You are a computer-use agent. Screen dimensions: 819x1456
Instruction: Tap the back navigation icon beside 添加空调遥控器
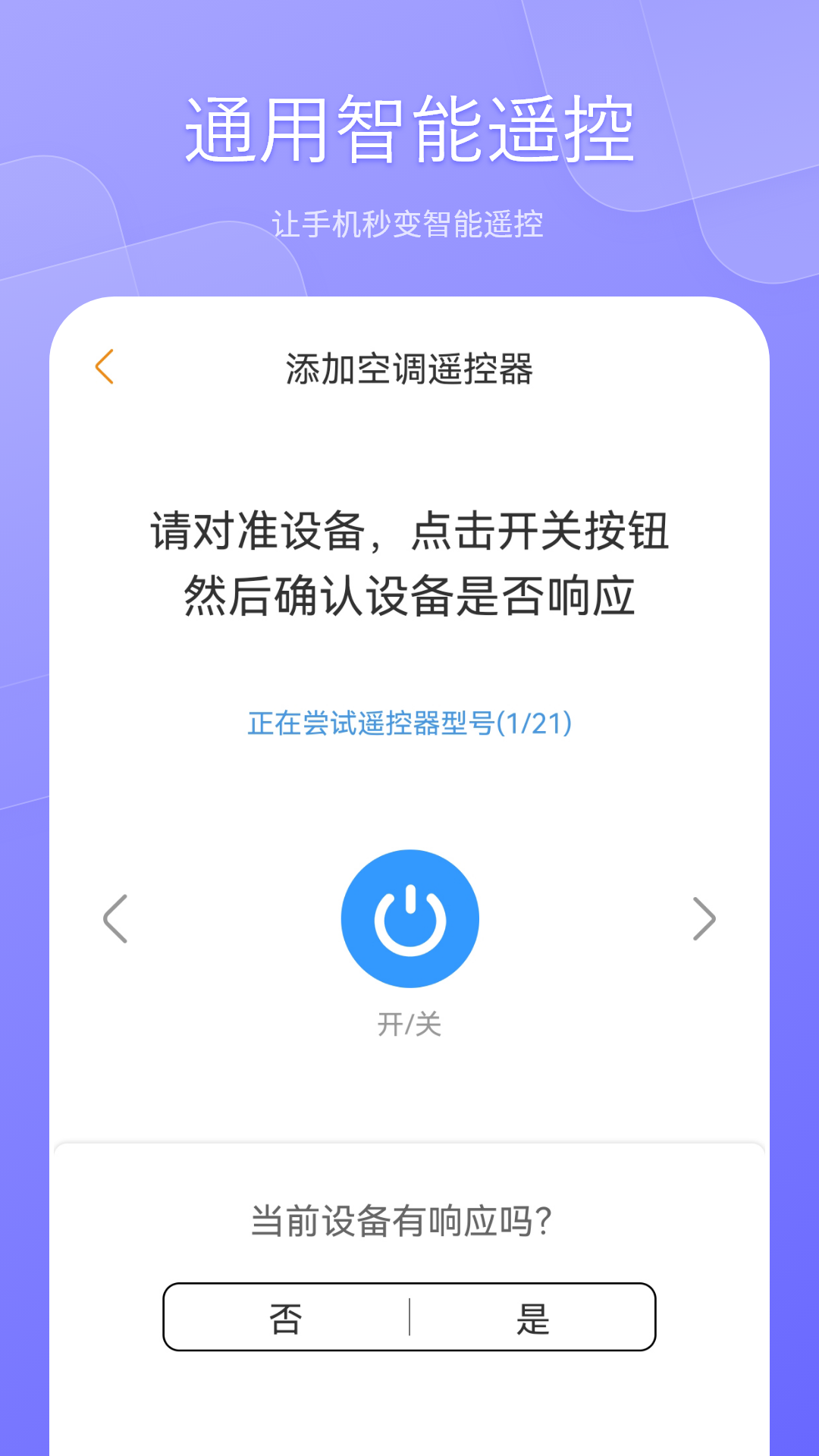pos(105,367)
